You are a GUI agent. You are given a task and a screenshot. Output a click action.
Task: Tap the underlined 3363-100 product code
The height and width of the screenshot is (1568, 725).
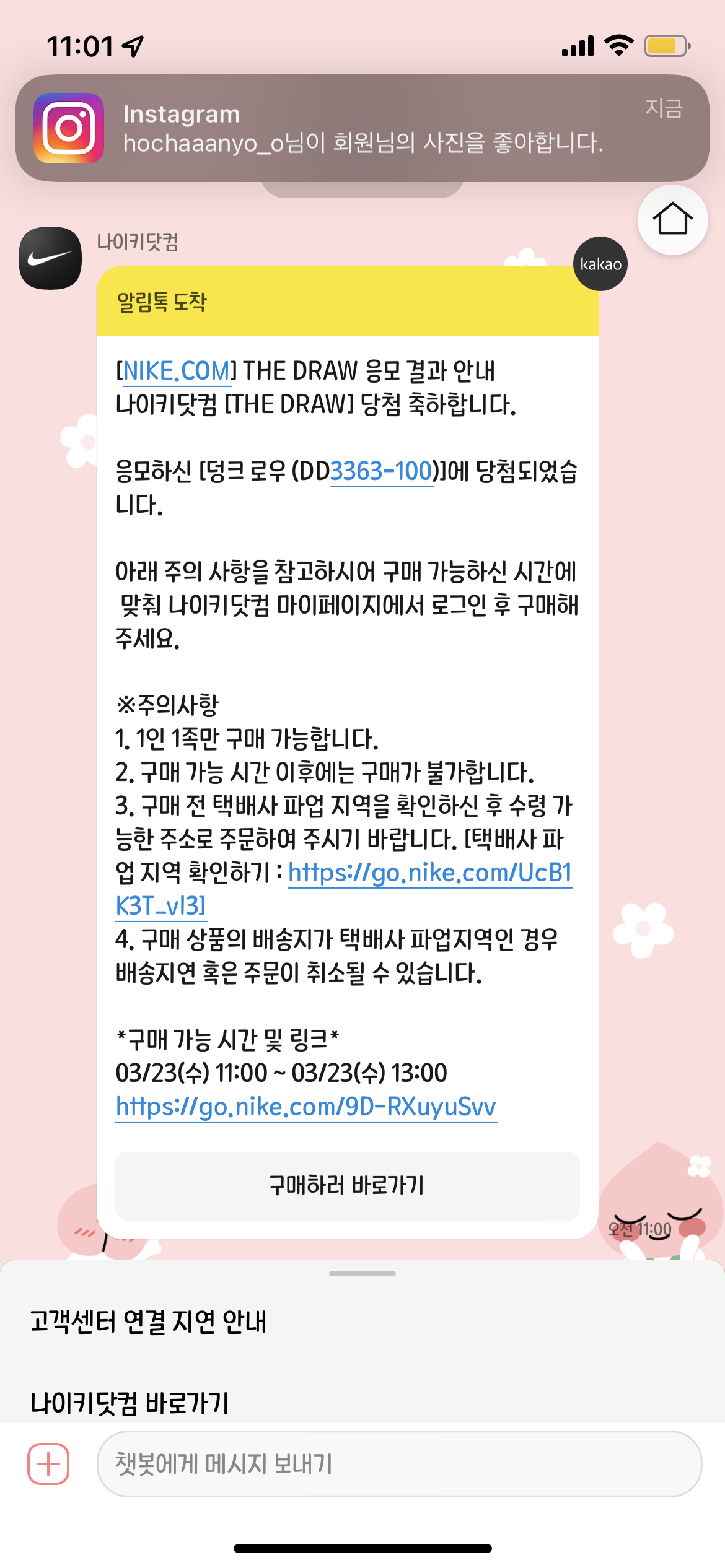tap(381, 472)
